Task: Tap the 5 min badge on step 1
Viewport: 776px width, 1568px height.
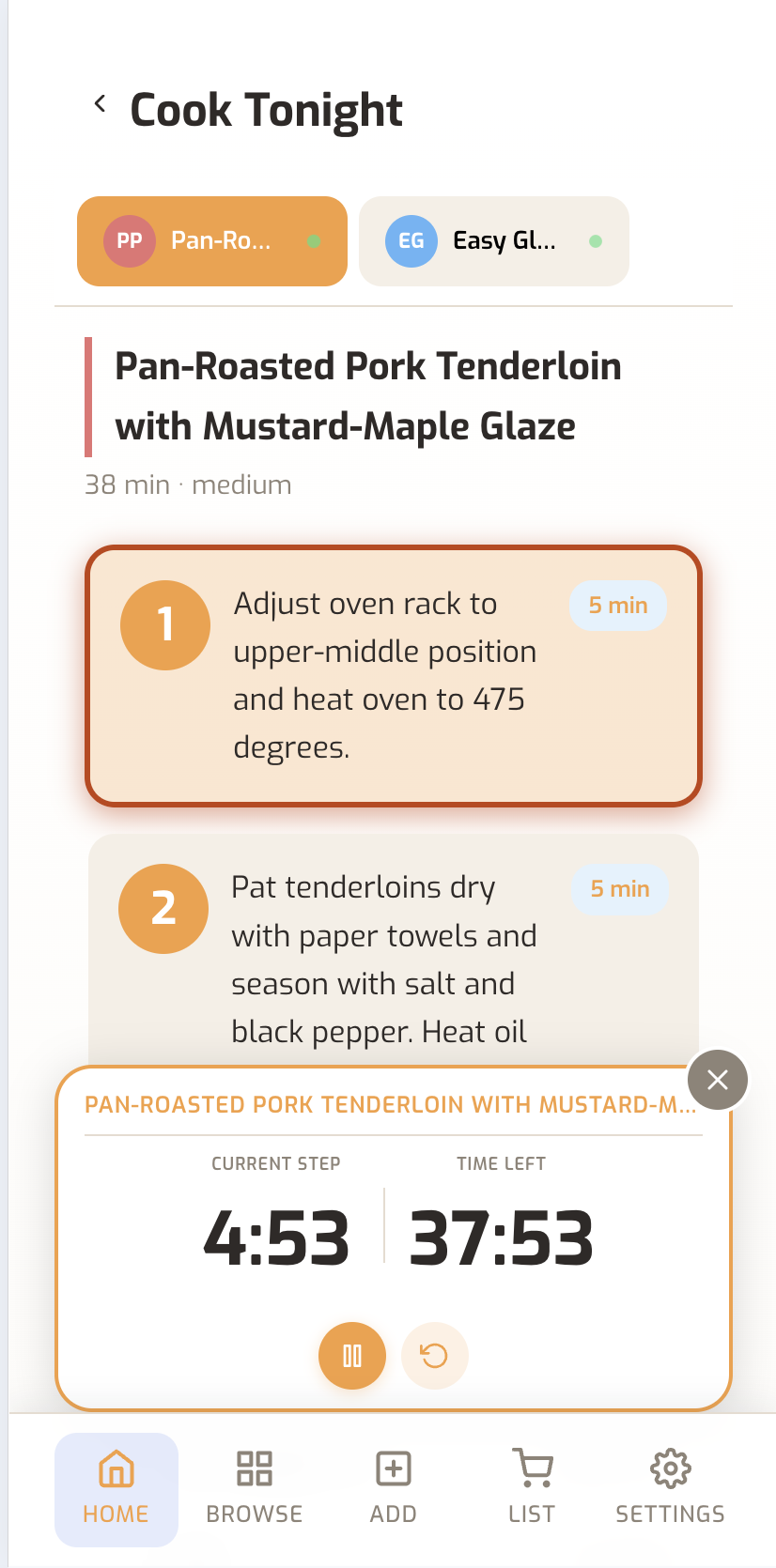Action: [x=617, y=606]
